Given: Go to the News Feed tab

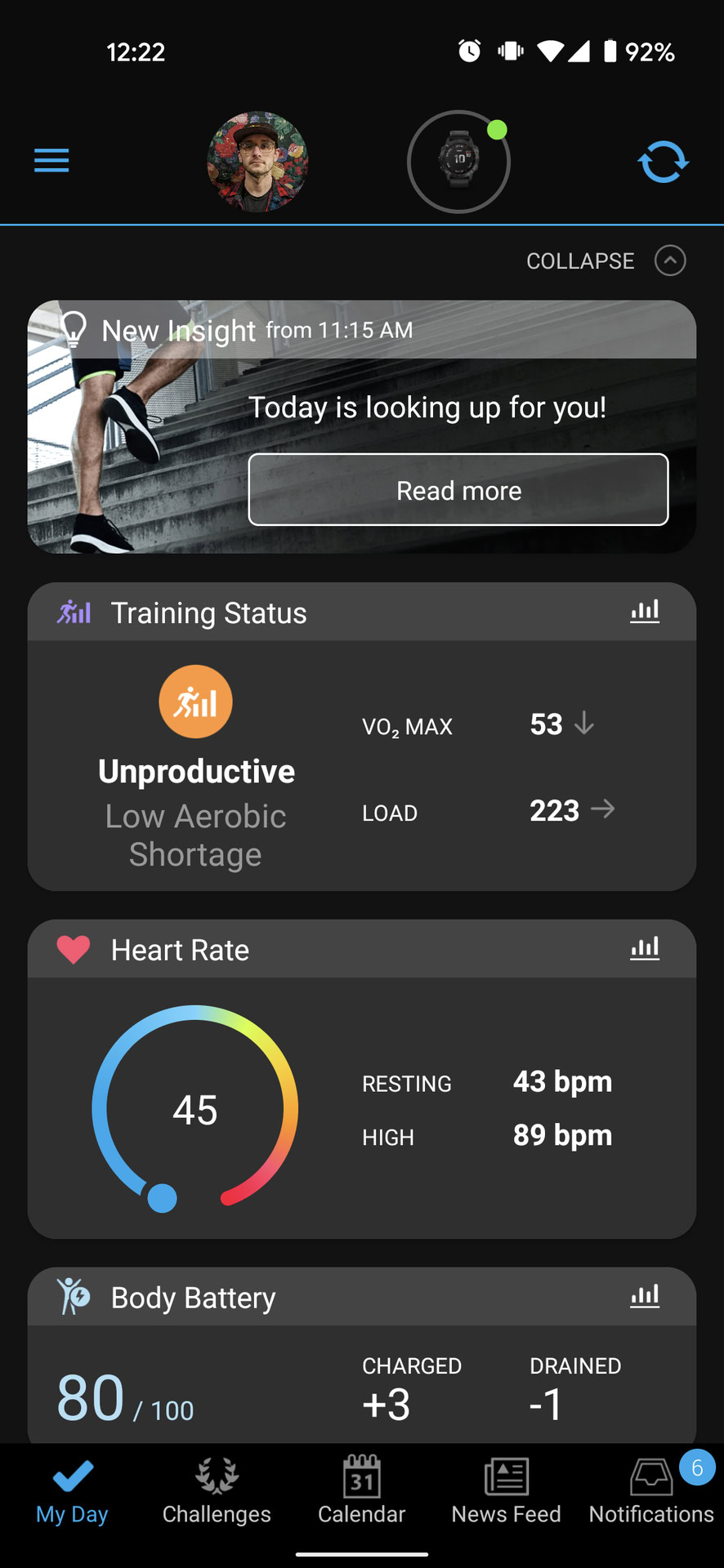Looking at the screenshot, I should [506, 1492].
